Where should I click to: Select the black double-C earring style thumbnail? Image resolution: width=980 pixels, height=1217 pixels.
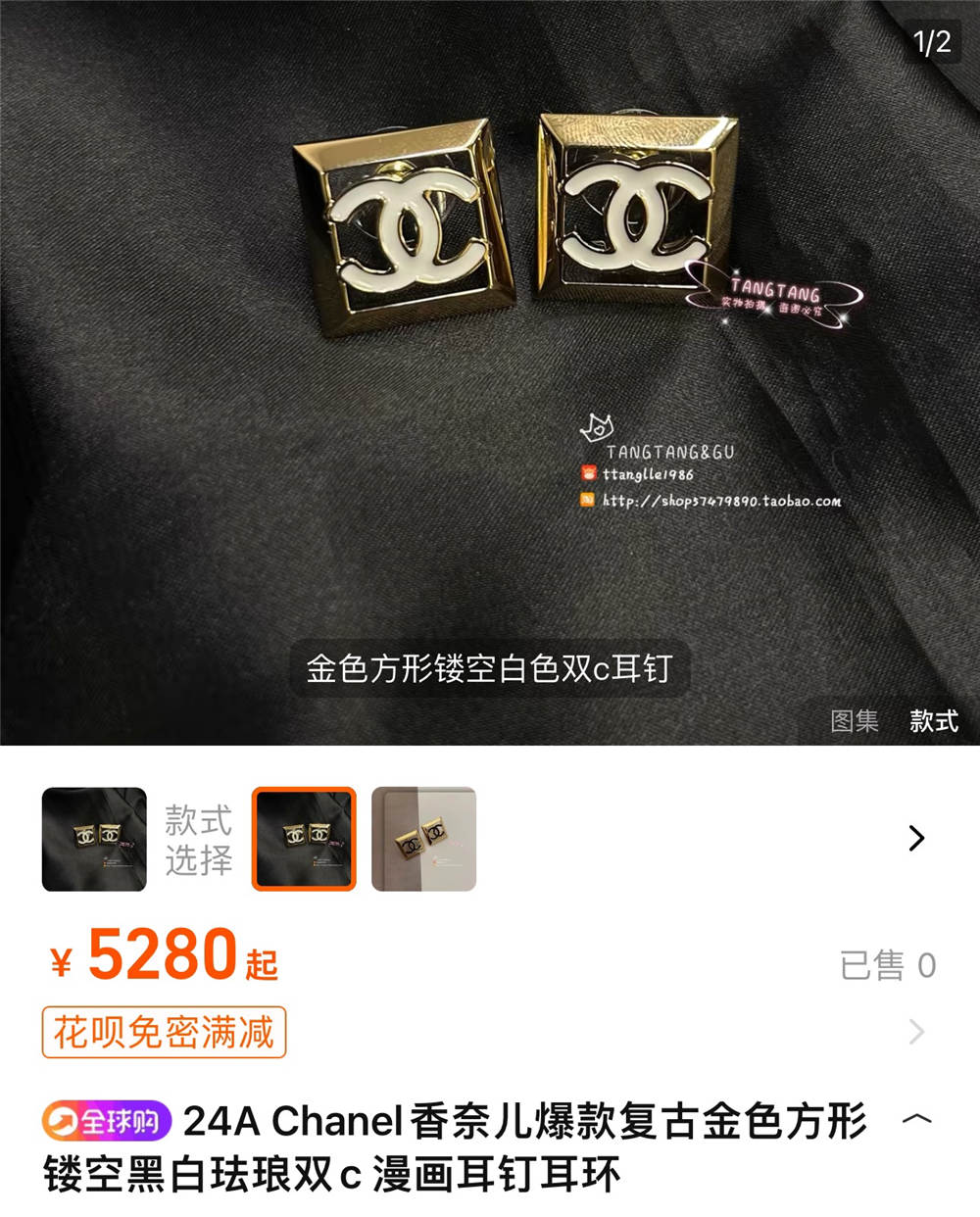[424, 839]
